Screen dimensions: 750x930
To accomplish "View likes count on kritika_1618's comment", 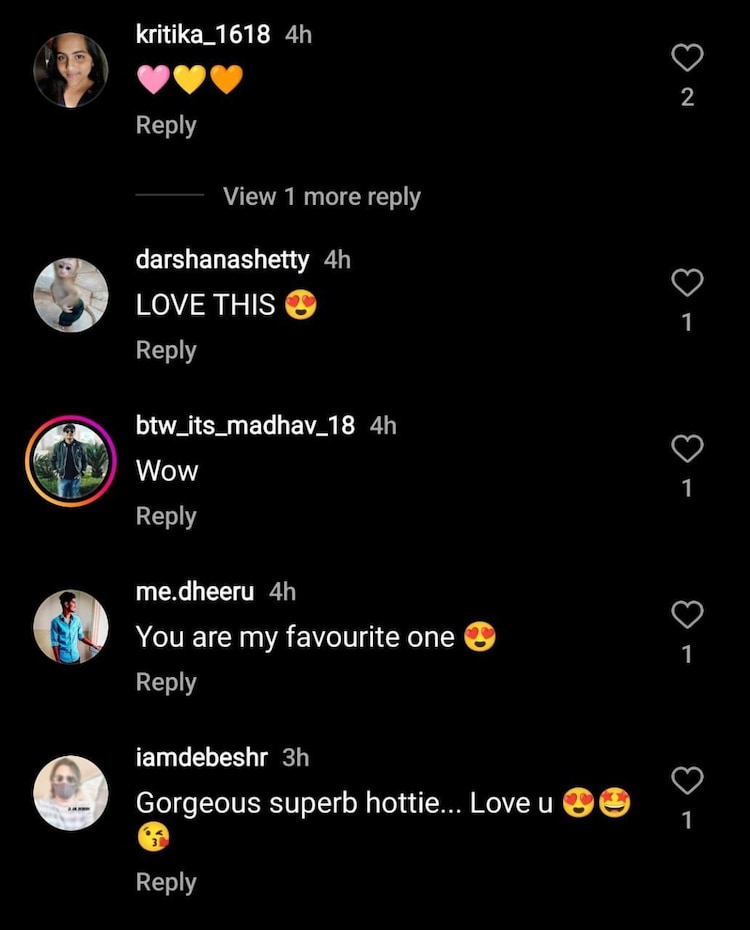I will 687,96.
